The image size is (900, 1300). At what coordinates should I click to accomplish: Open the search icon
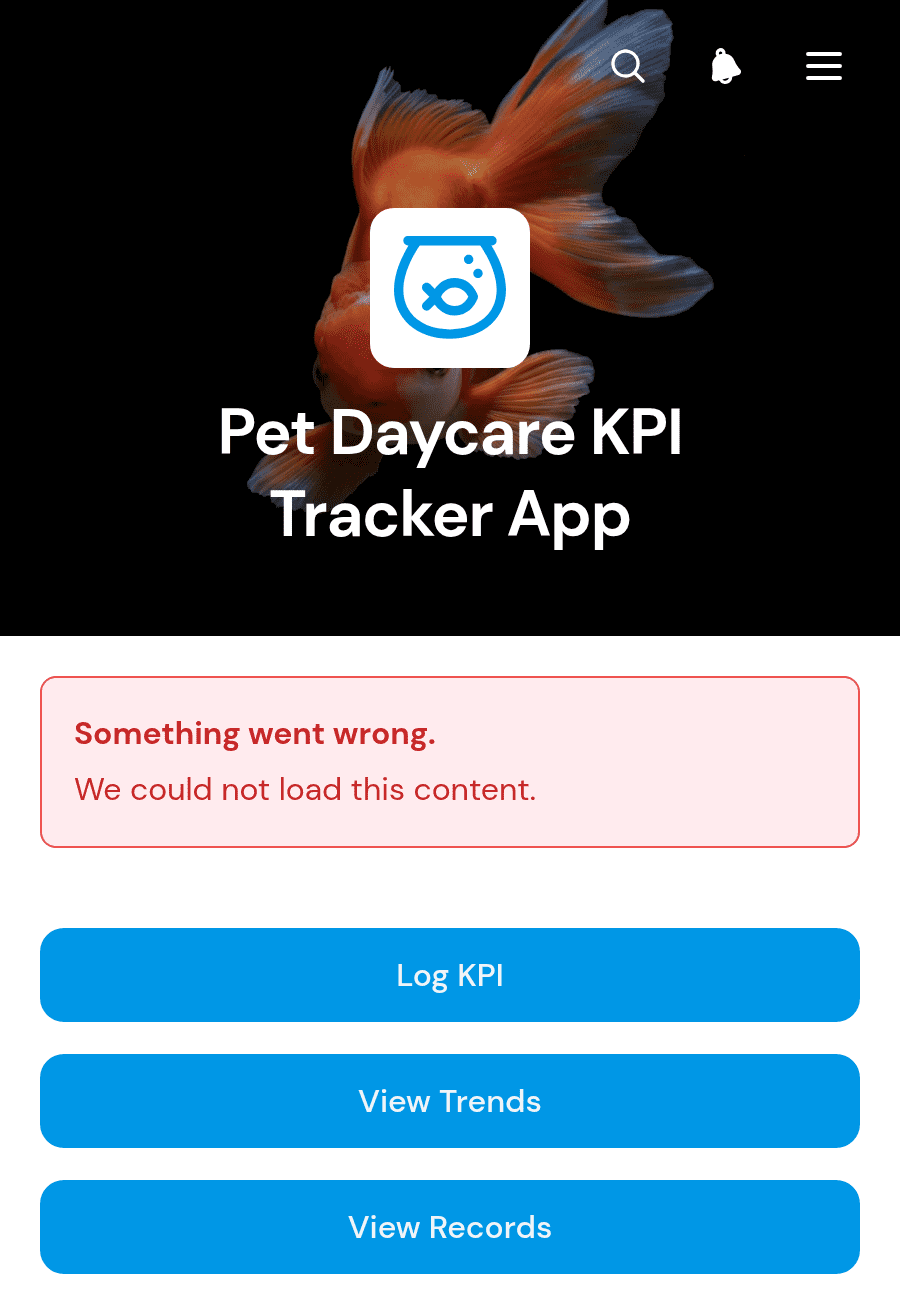(628, 67)
